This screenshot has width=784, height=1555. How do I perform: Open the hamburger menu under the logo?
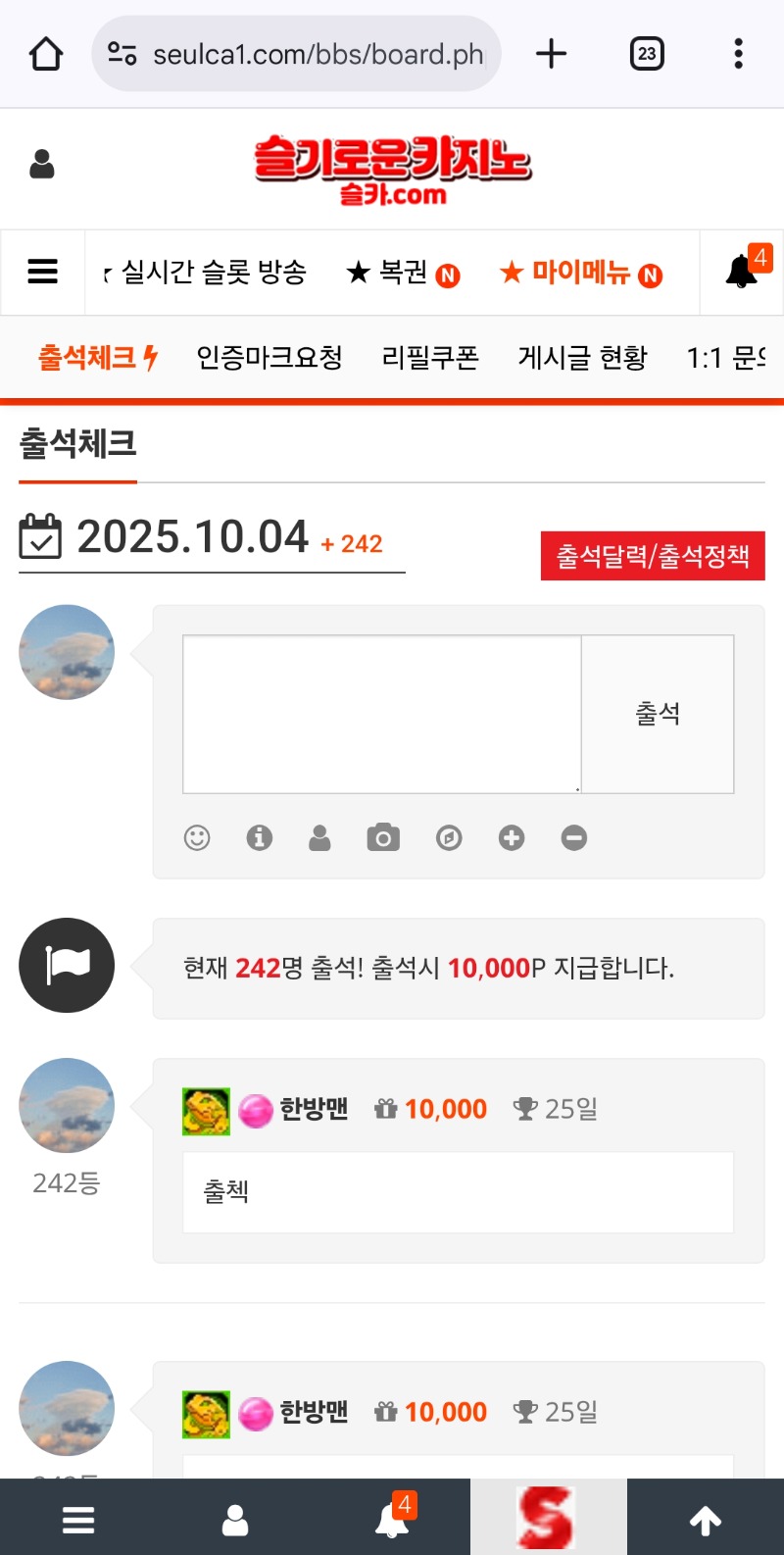tap(42, 272)
